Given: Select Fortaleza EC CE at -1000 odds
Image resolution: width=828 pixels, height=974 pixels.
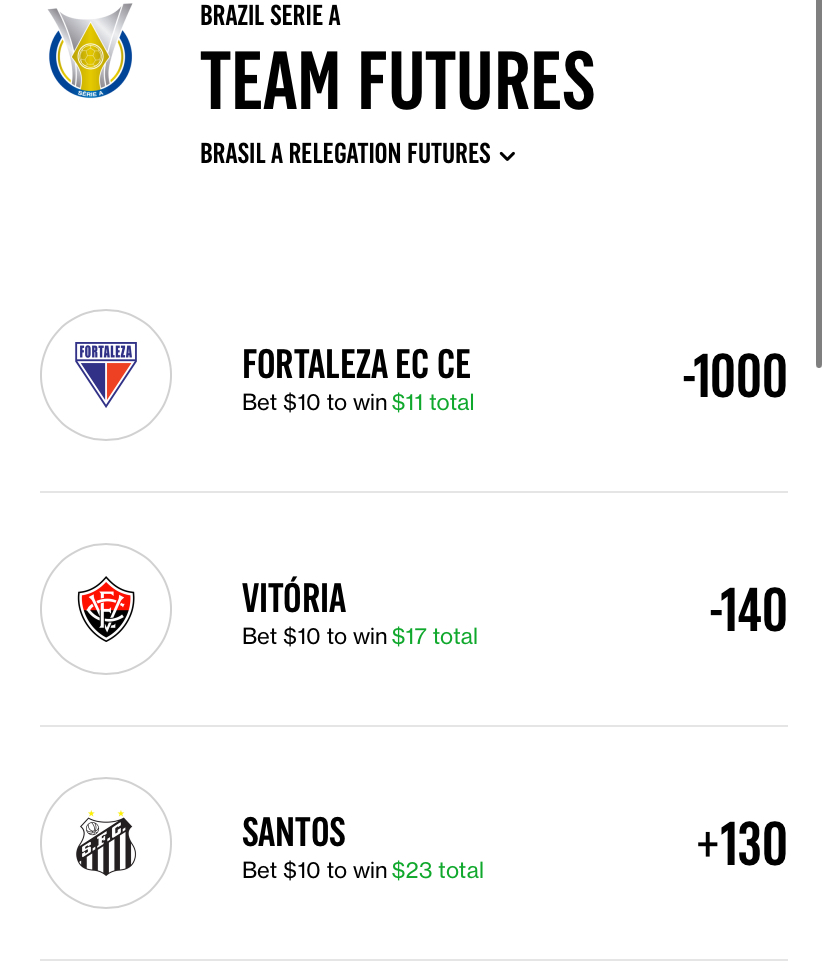Looking at the screenshot, I should [734, 377].
